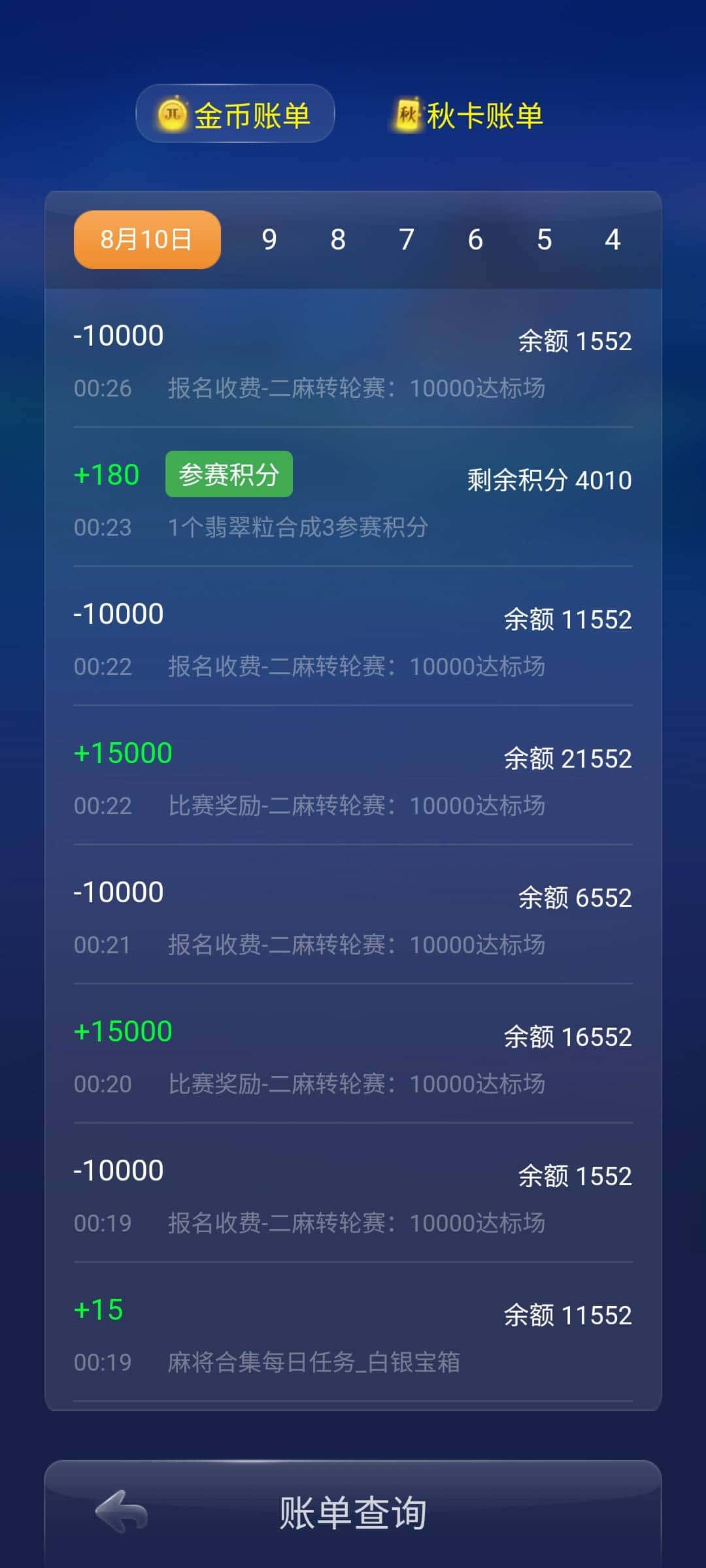
Task: Switch to the 秋卡账单 tab
Action: point(484,113)
